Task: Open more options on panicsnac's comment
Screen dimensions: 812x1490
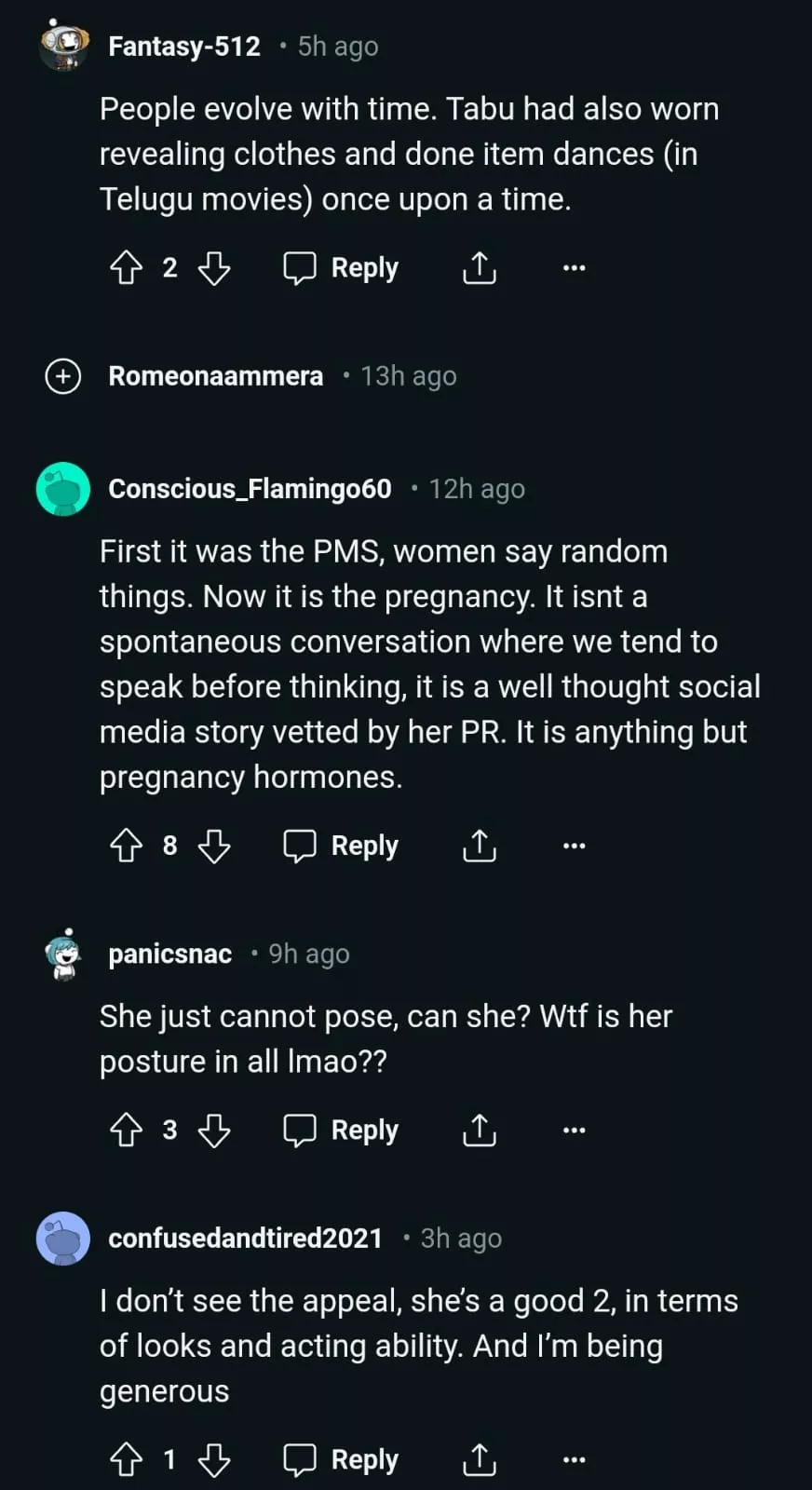Action: click(x=574, y=1130)
